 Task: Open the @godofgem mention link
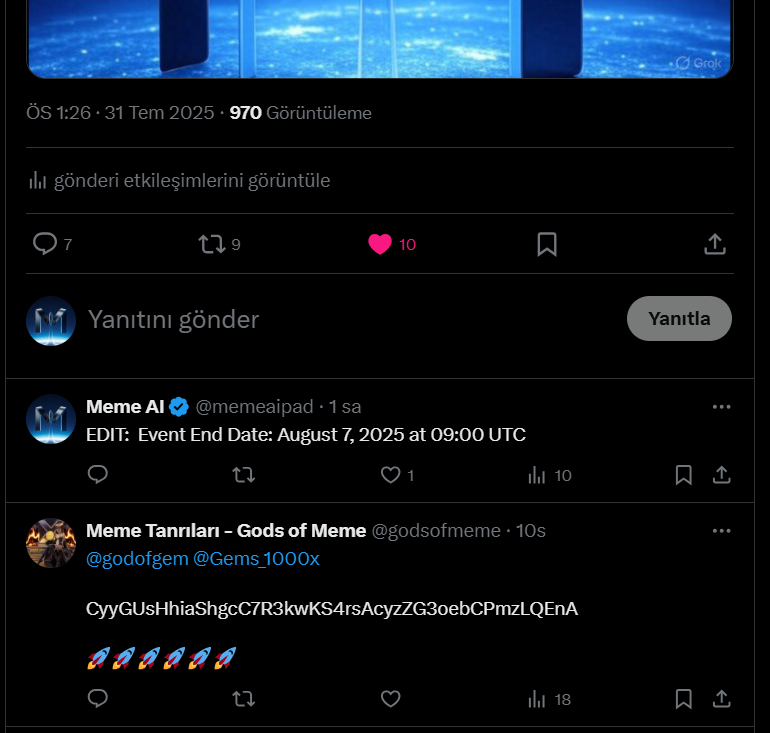click(x=137, y=559)
